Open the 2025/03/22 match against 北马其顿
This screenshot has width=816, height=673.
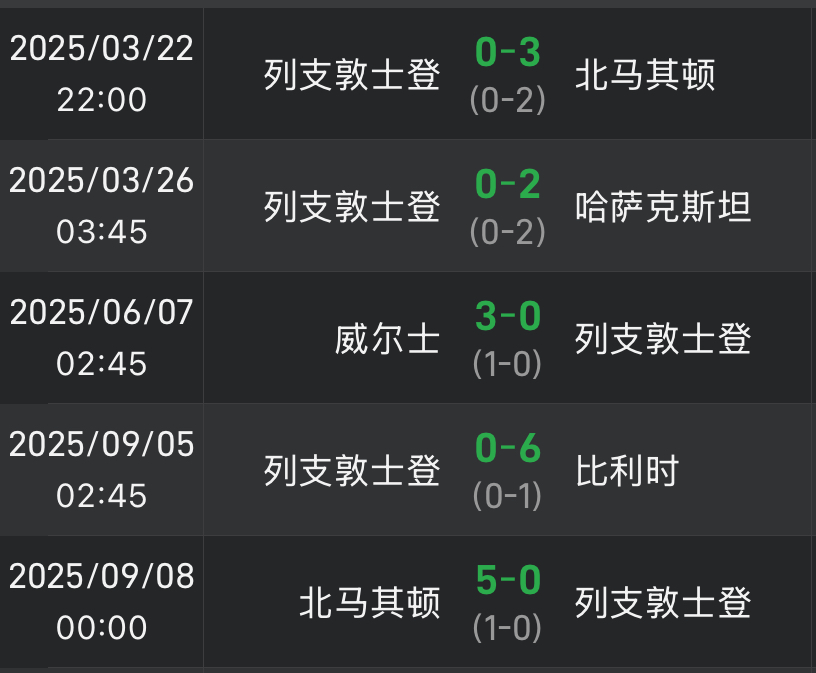tap(508, 74)
